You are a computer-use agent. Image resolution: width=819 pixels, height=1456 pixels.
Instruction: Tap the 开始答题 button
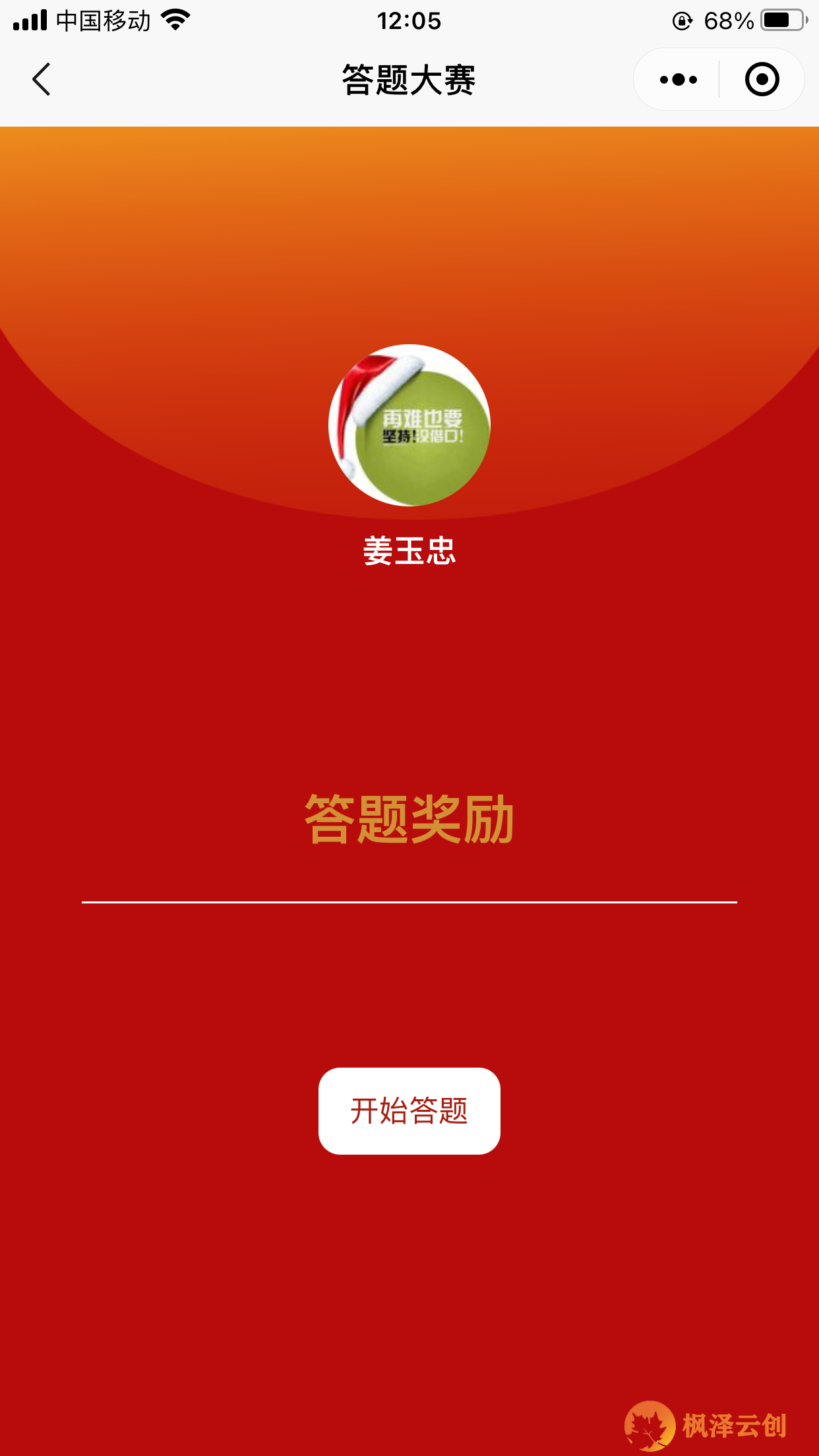pos(409,1110)
